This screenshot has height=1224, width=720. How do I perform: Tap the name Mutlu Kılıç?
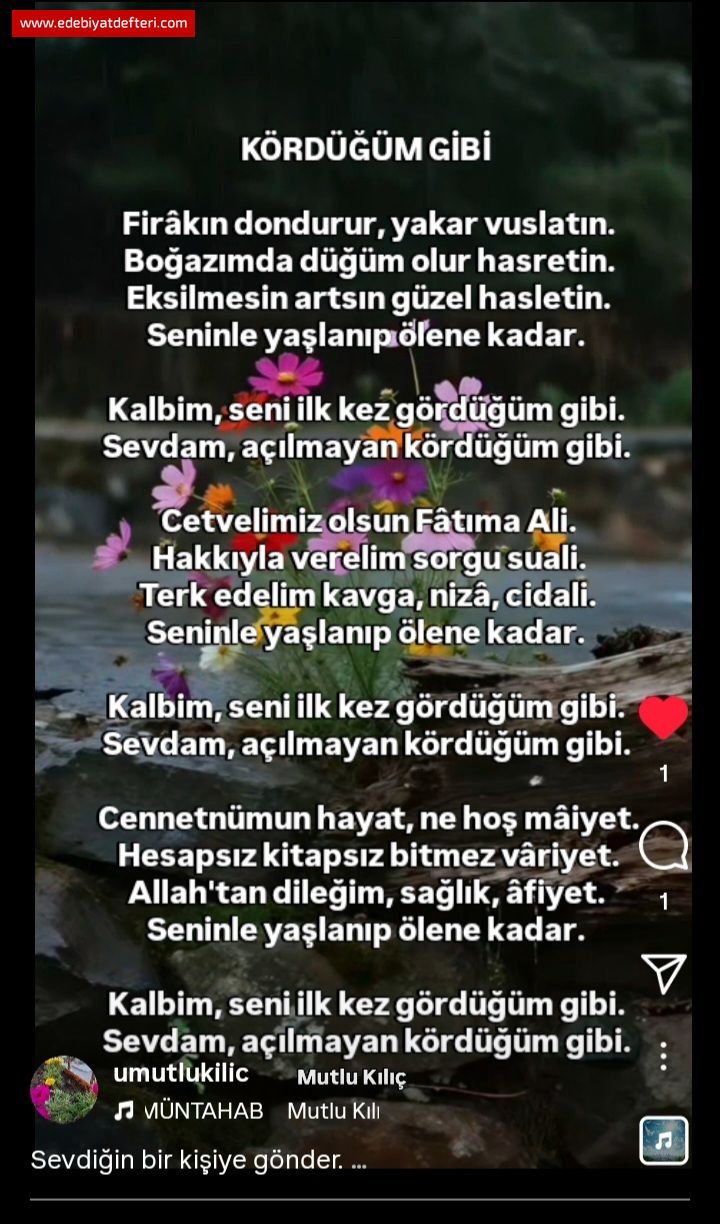[x=351, y=1078]
